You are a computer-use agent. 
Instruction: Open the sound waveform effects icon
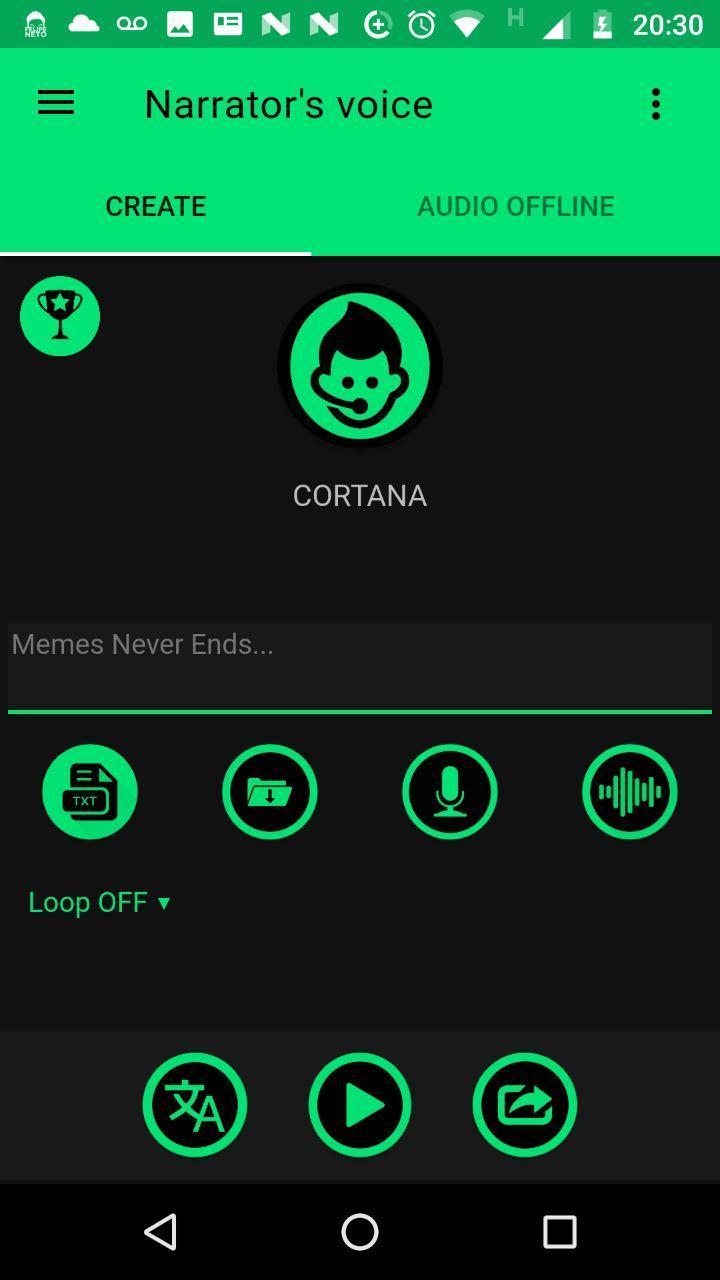[x=630, y=792]
